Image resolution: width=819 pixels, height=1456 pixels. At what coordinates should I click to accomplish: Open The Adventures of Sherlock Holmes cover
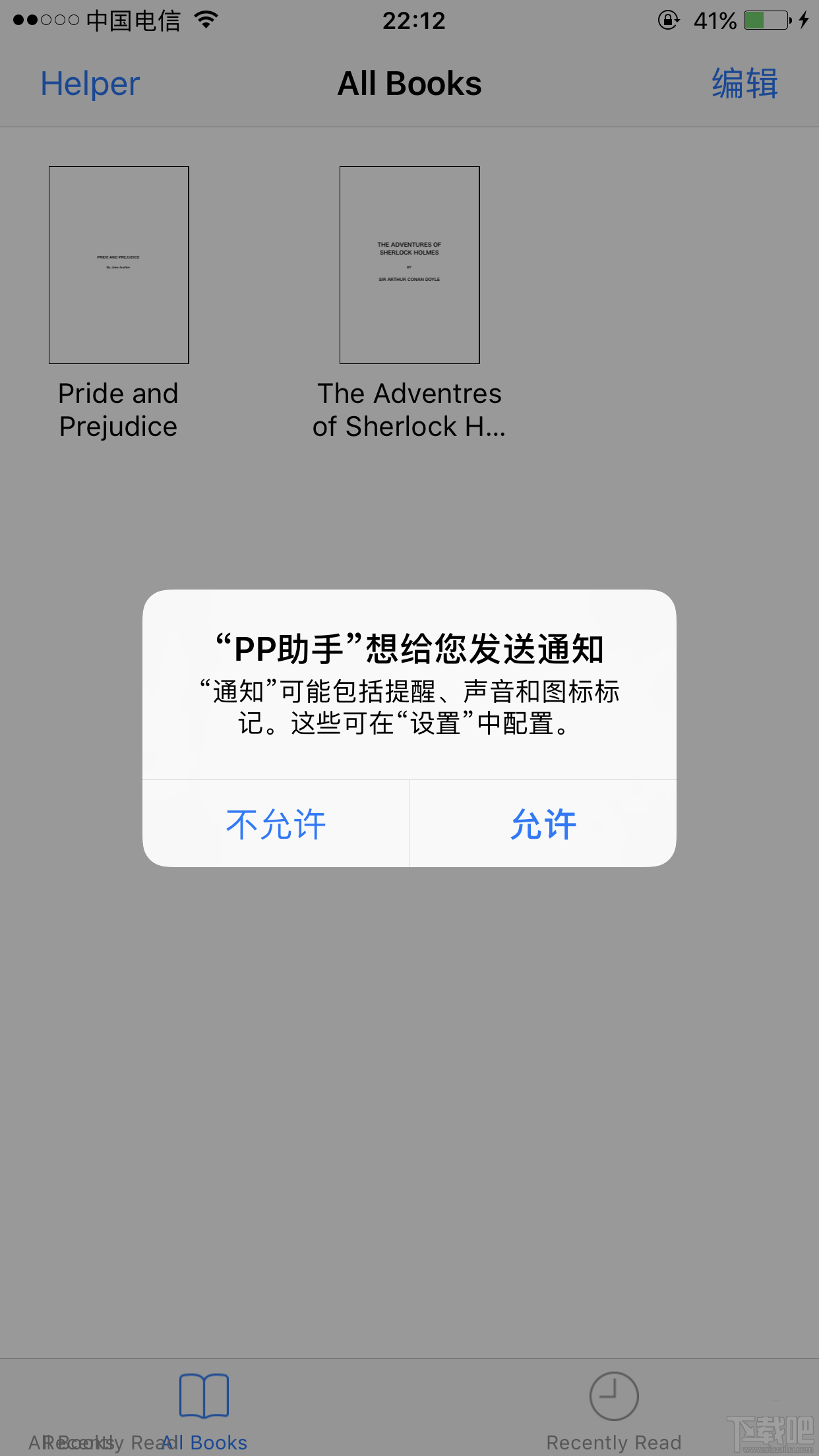409,265
